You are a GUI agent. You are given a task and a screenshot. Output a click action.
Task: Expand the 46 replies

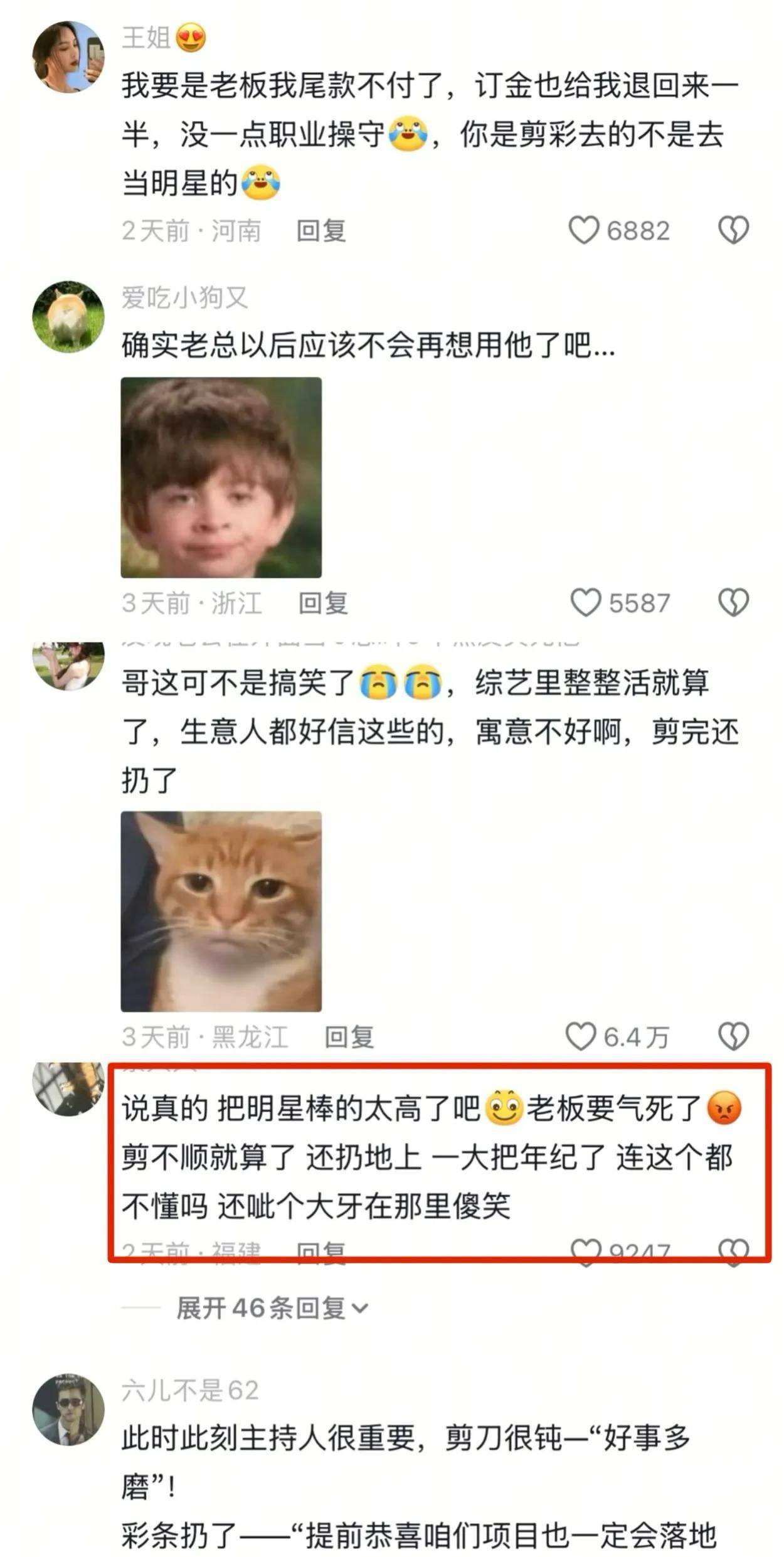click(x=272, y=1309)
